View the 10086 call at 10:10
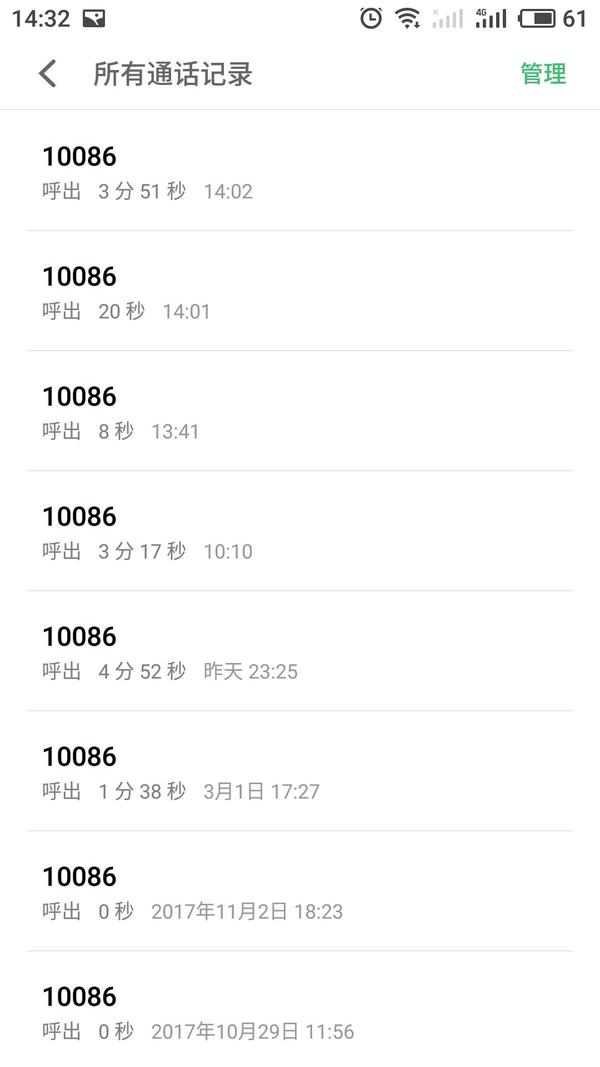This screenshot has height=1067, width=600. [x=300, y=531]
